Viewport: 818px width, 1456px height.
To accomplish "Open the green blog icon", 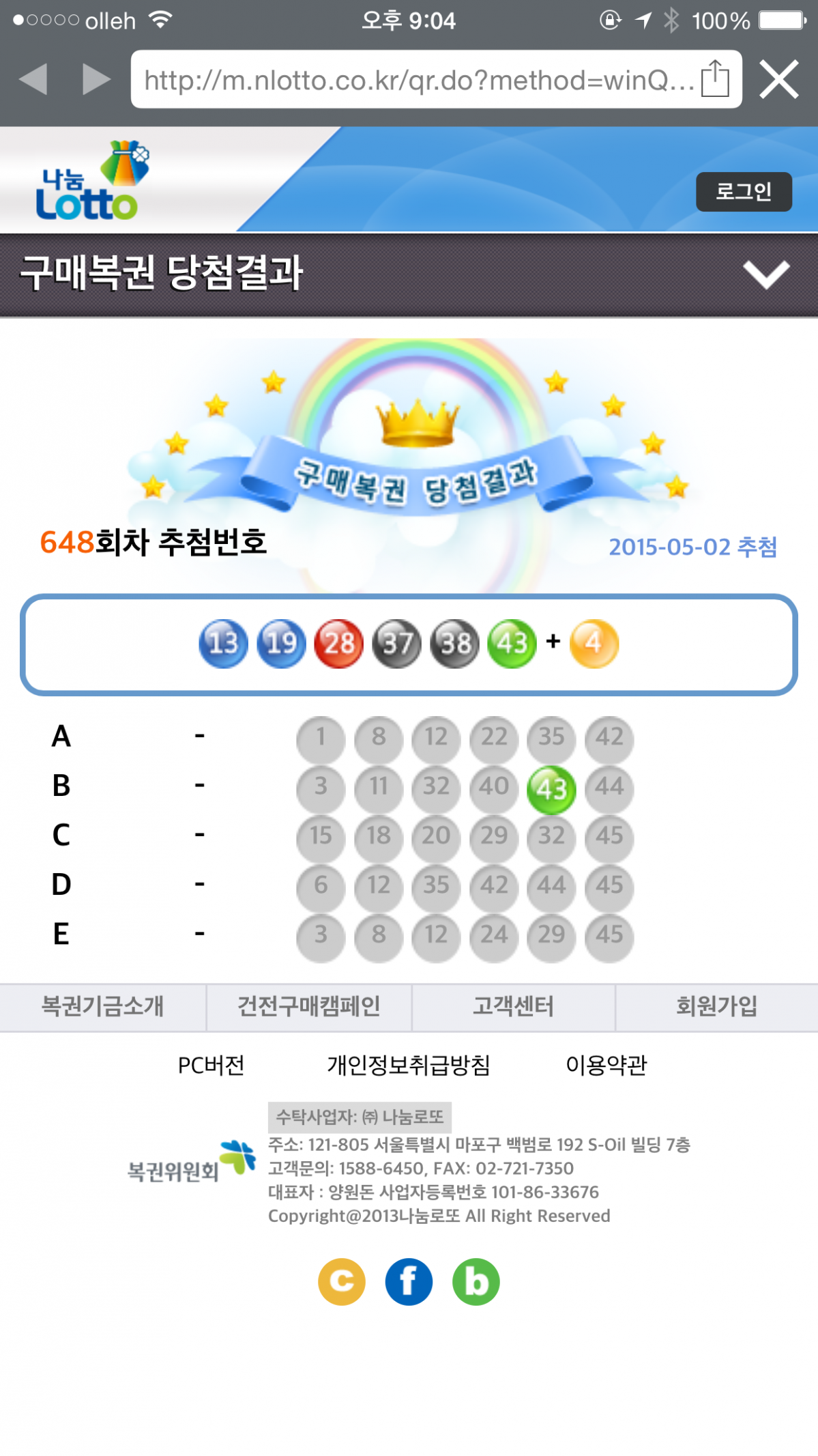I will point(476,1282).
